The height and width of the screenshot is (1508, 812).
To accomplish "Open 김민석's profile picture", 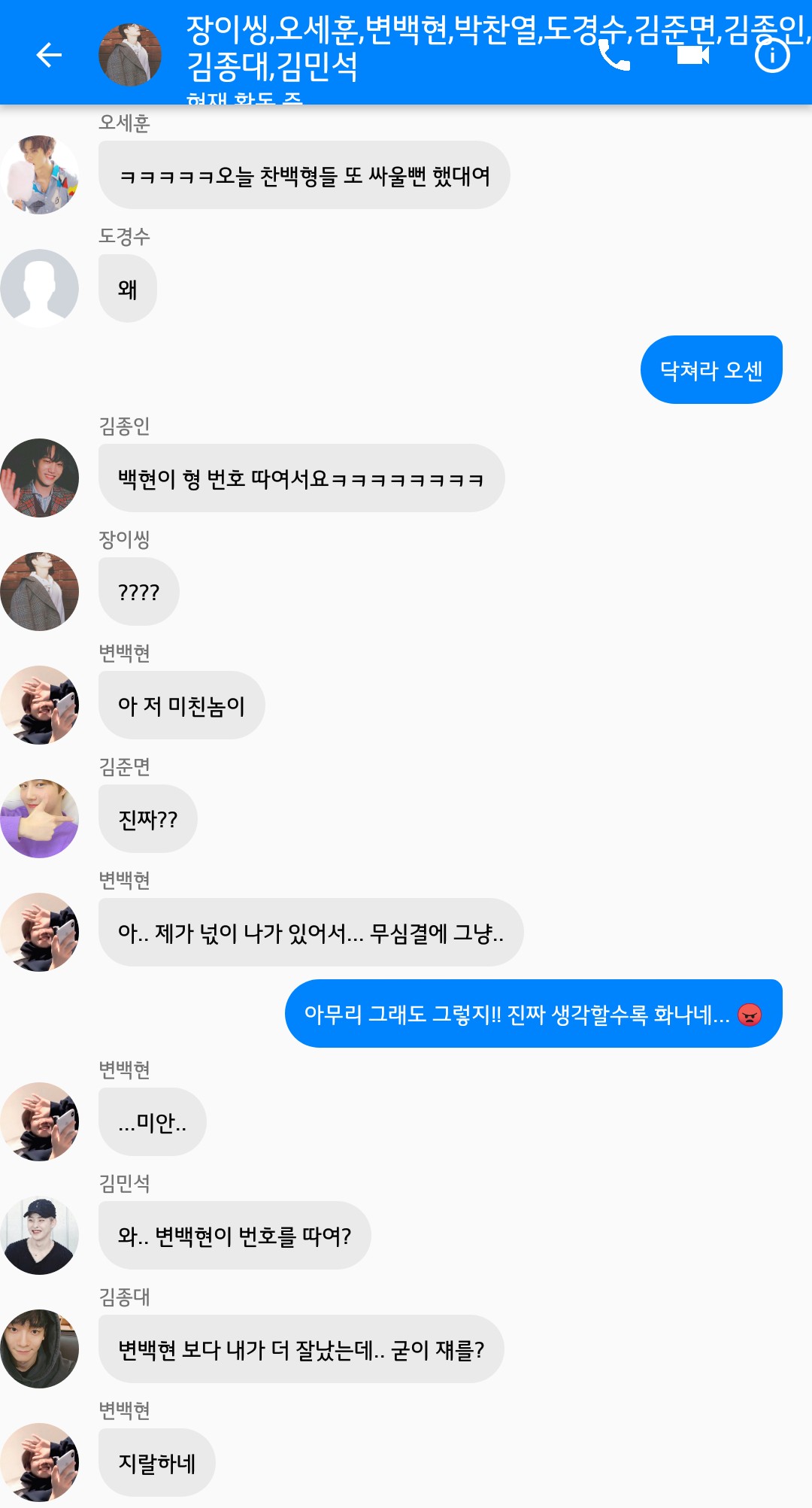I will (x=39, y=1235).
